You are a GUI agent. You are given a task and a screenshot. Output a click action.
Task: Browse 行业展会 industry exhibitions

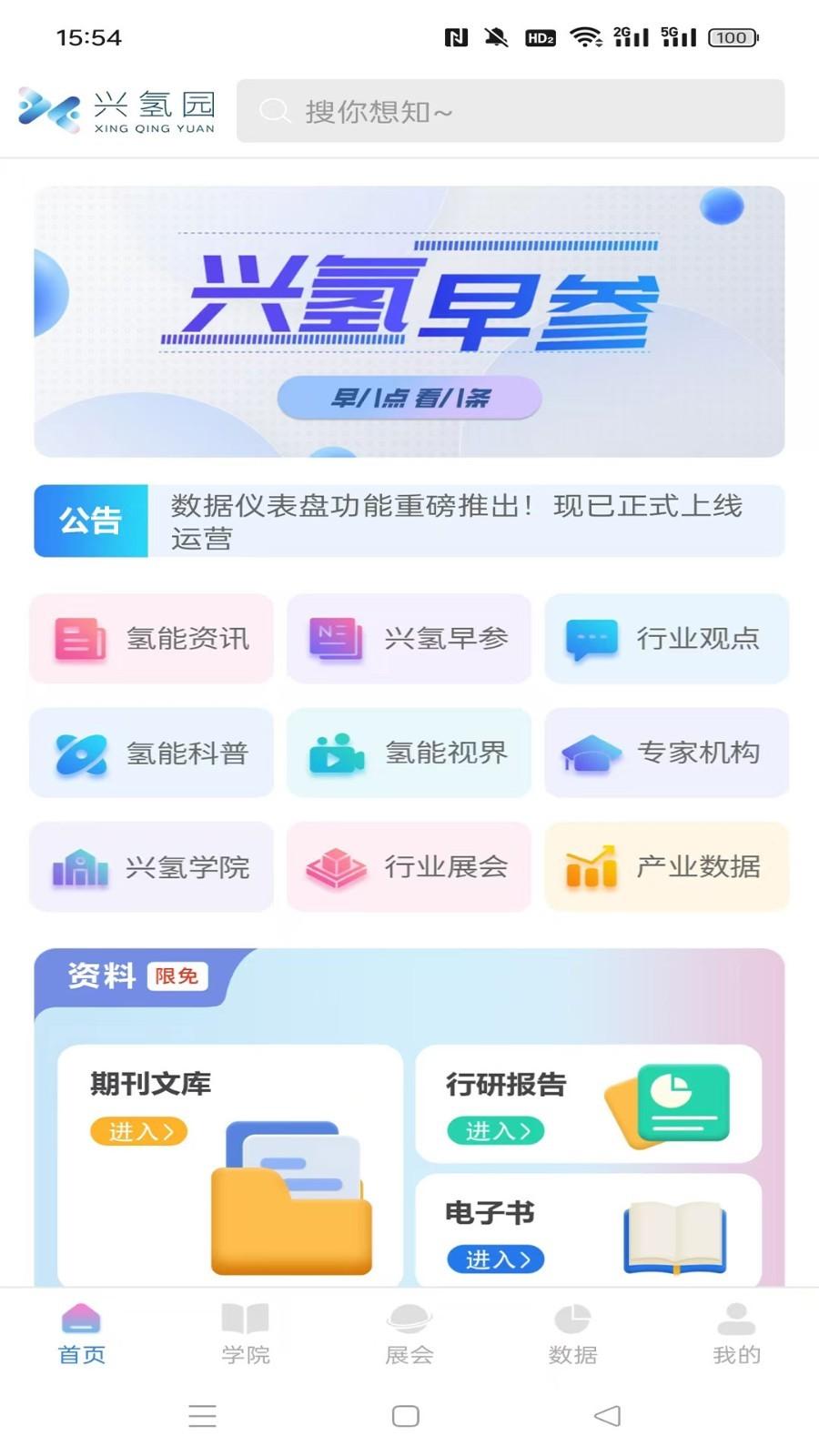pyautogui.click(x=409, y=866)
